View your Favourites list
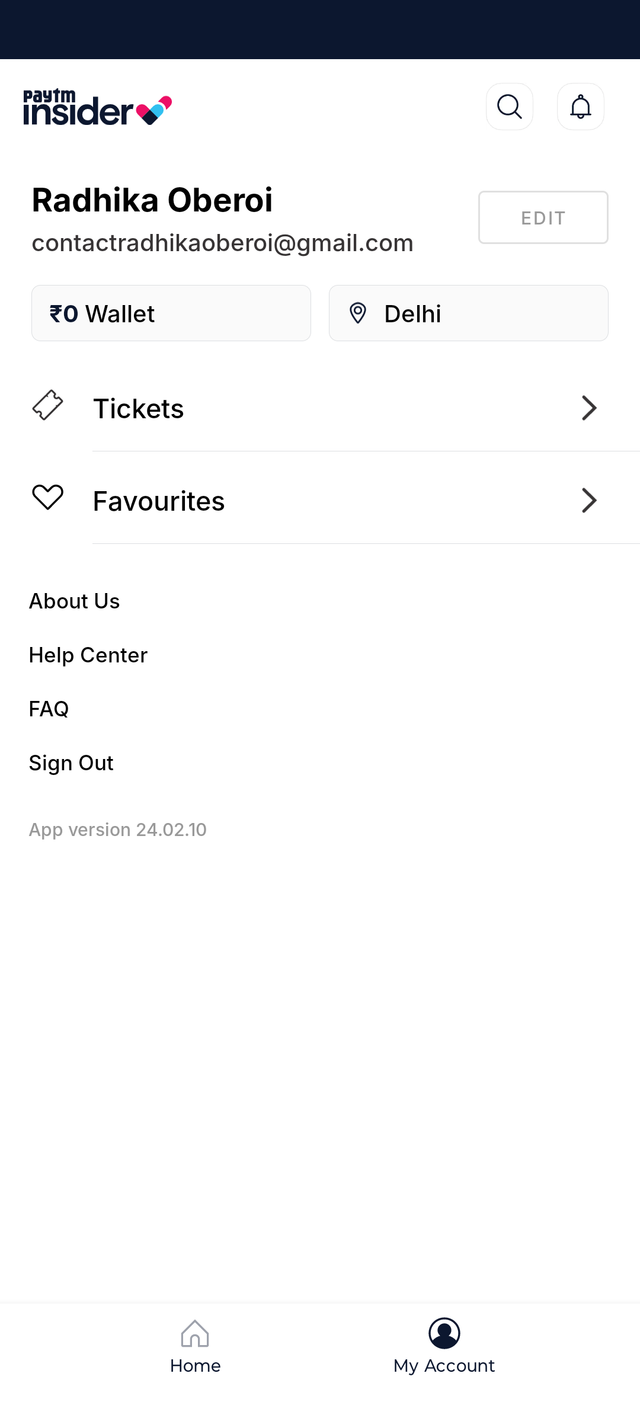640x1422 pixels. click(320, 500)
